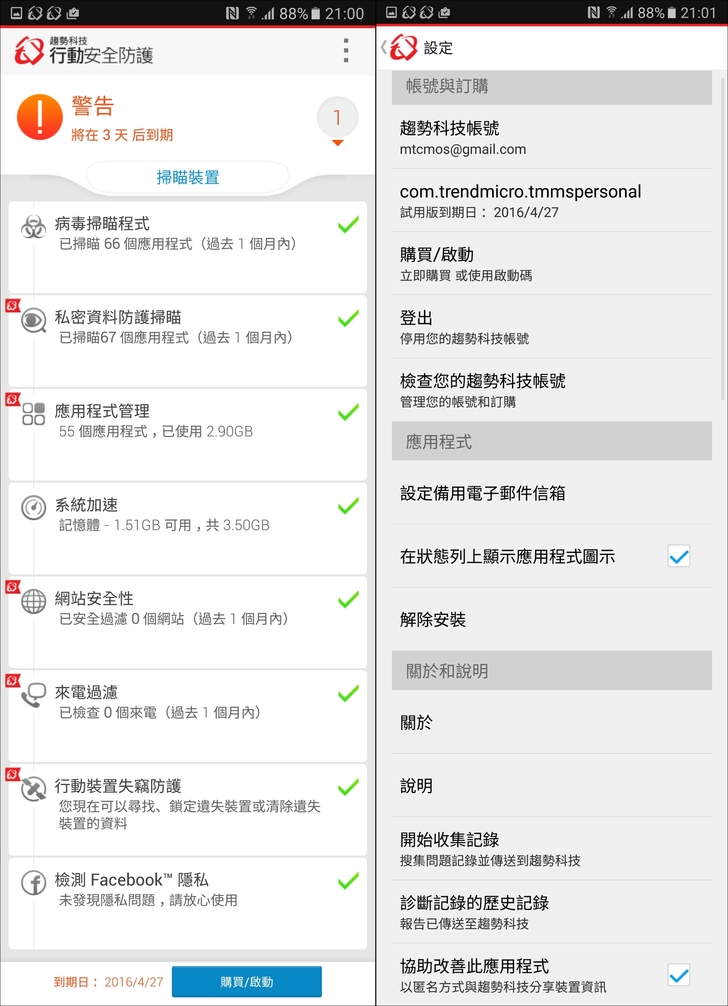Select 登出 to sign out
Viewport: 728px width, 1006px height.
(552, 327)
